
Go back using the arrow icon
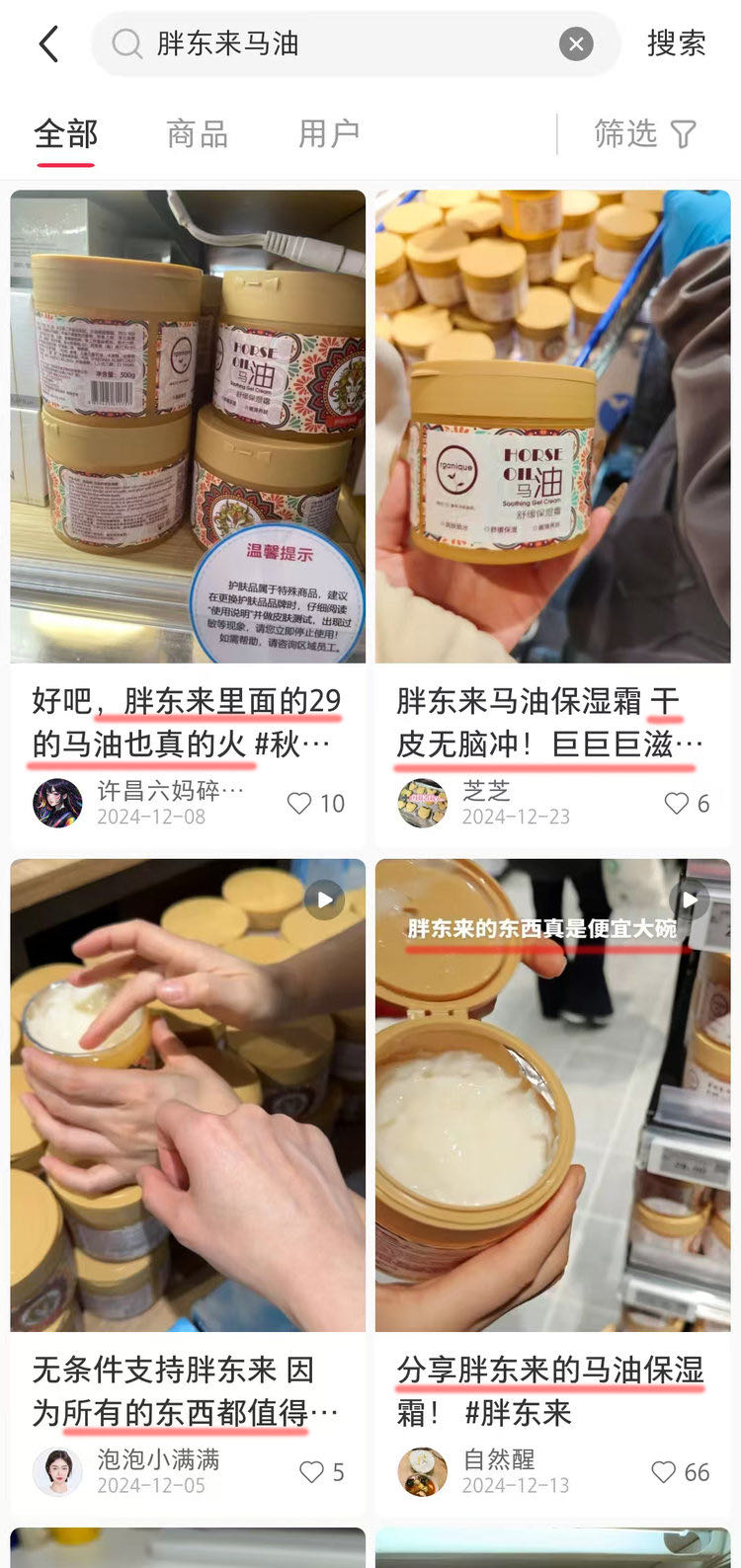(x=48, y=43)
